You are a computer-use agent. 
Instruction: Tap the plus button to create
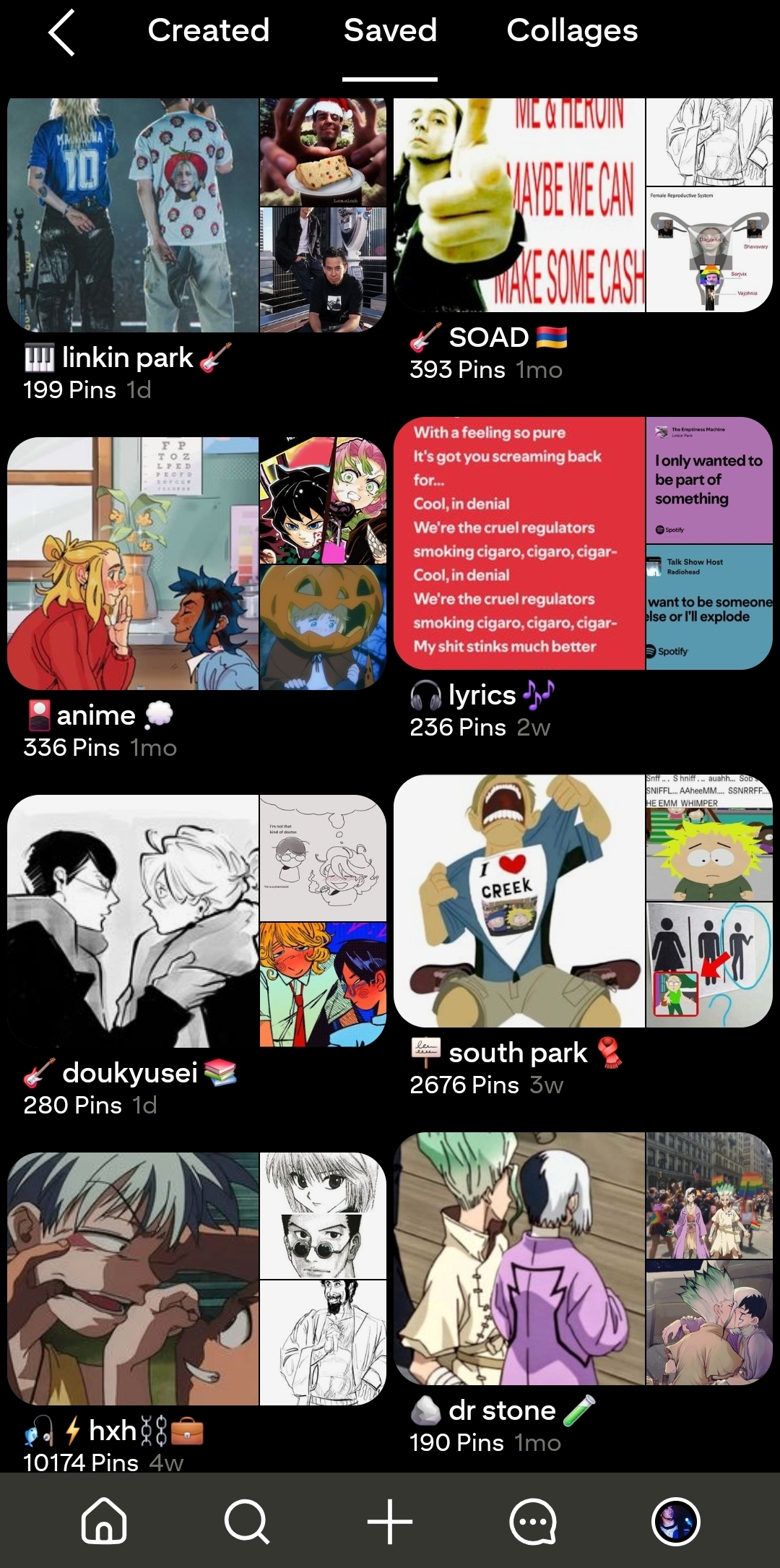(x=390, y=1521)
